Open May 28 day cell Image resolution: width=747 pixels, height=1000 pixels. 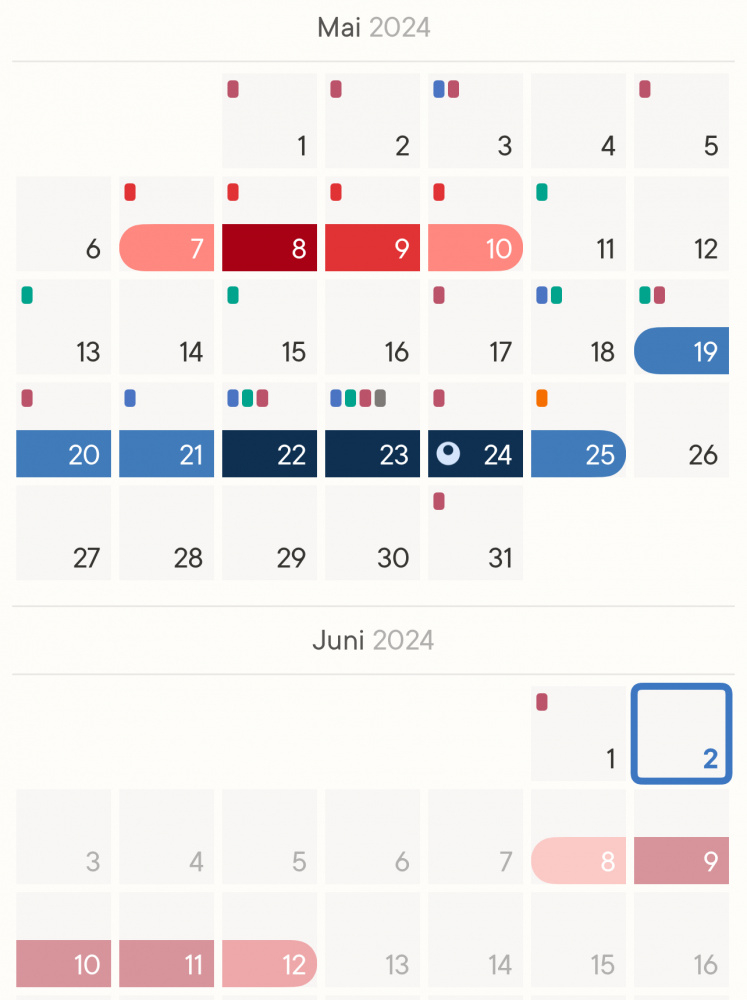167,533
